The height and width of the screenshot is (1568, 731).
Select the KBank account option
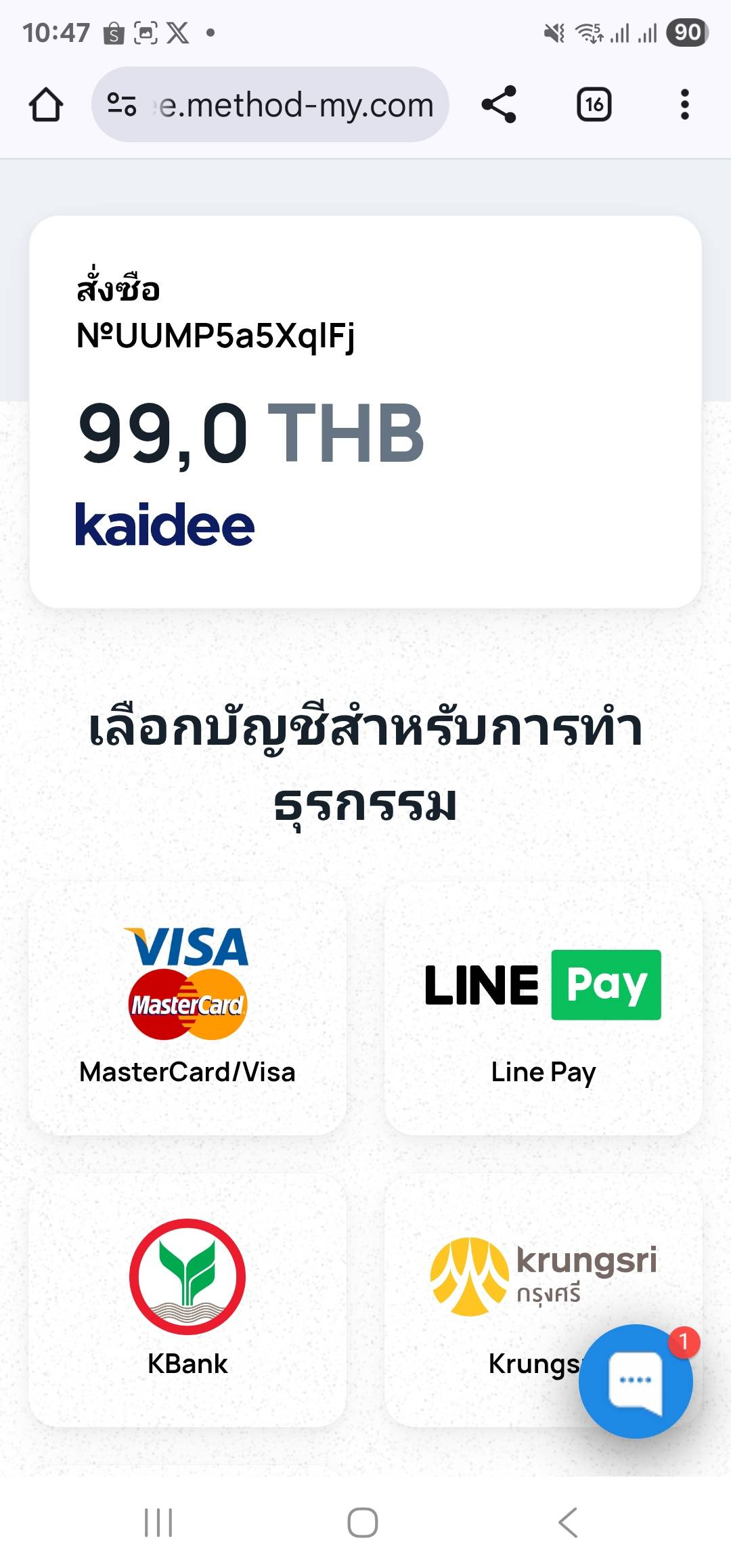pyautogui.click(x=187, y=1300)
